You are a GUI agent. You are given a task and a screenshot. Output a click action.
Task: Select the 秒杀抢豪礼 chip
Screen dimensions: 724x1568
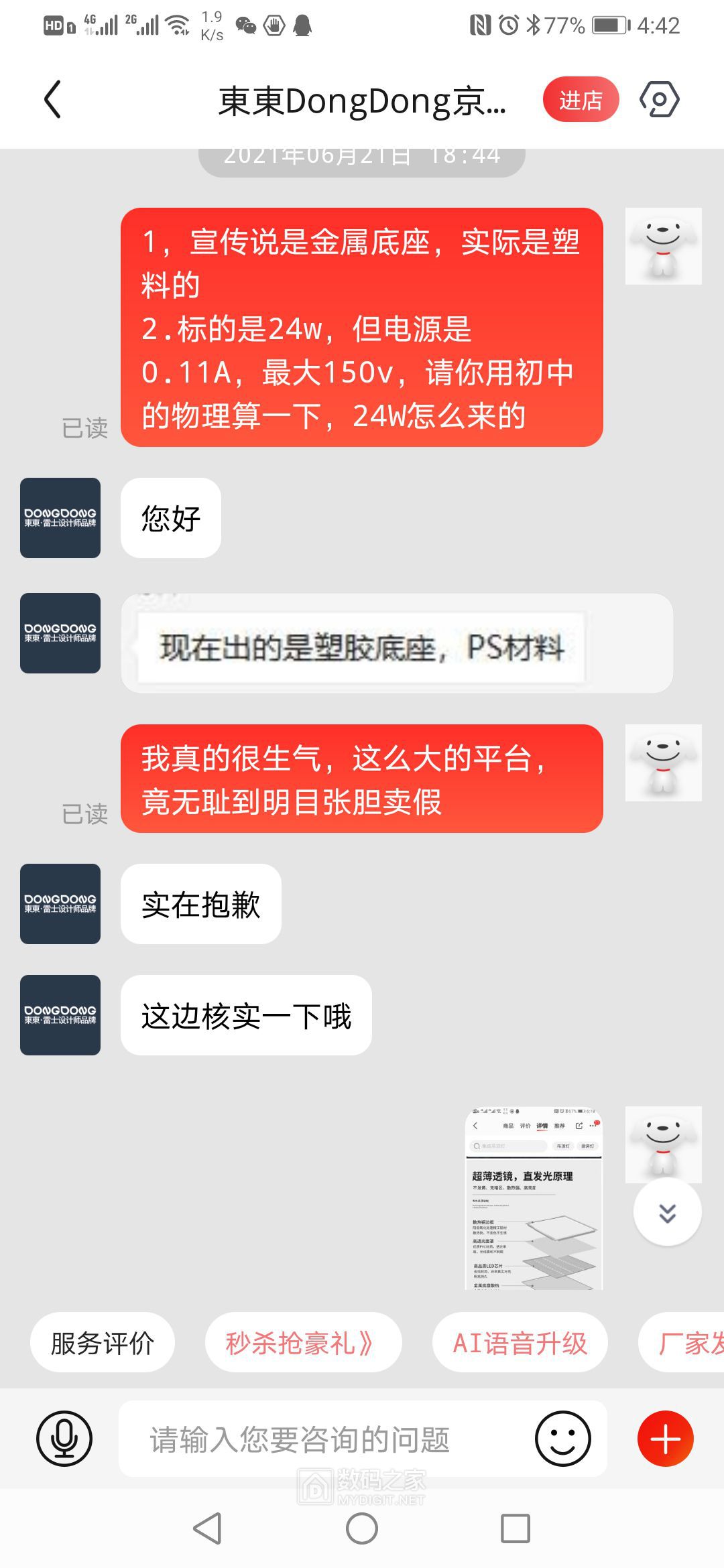[x=303, y=1343]
